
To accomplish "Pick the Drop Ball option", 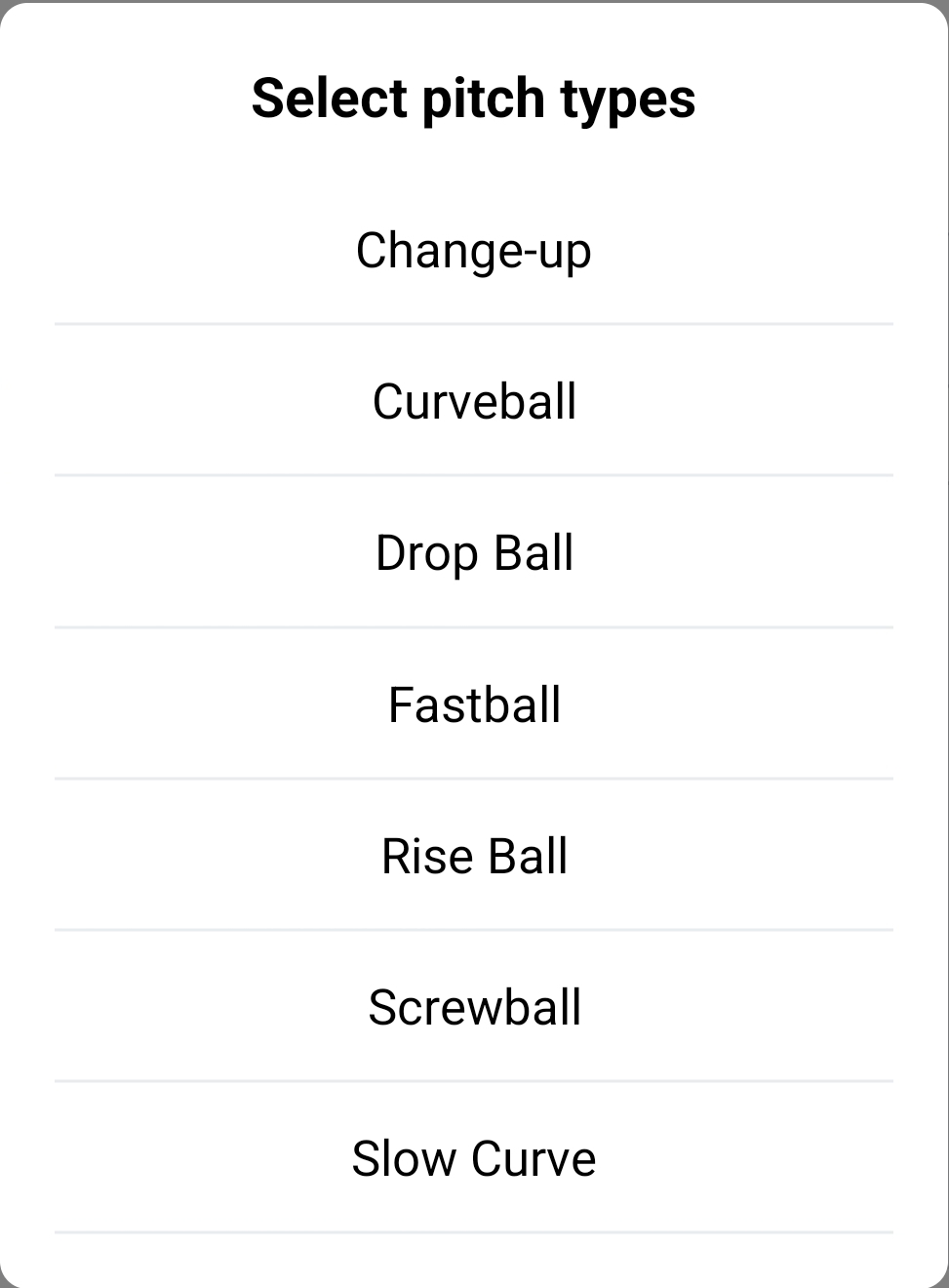I will tap(474, 552).
